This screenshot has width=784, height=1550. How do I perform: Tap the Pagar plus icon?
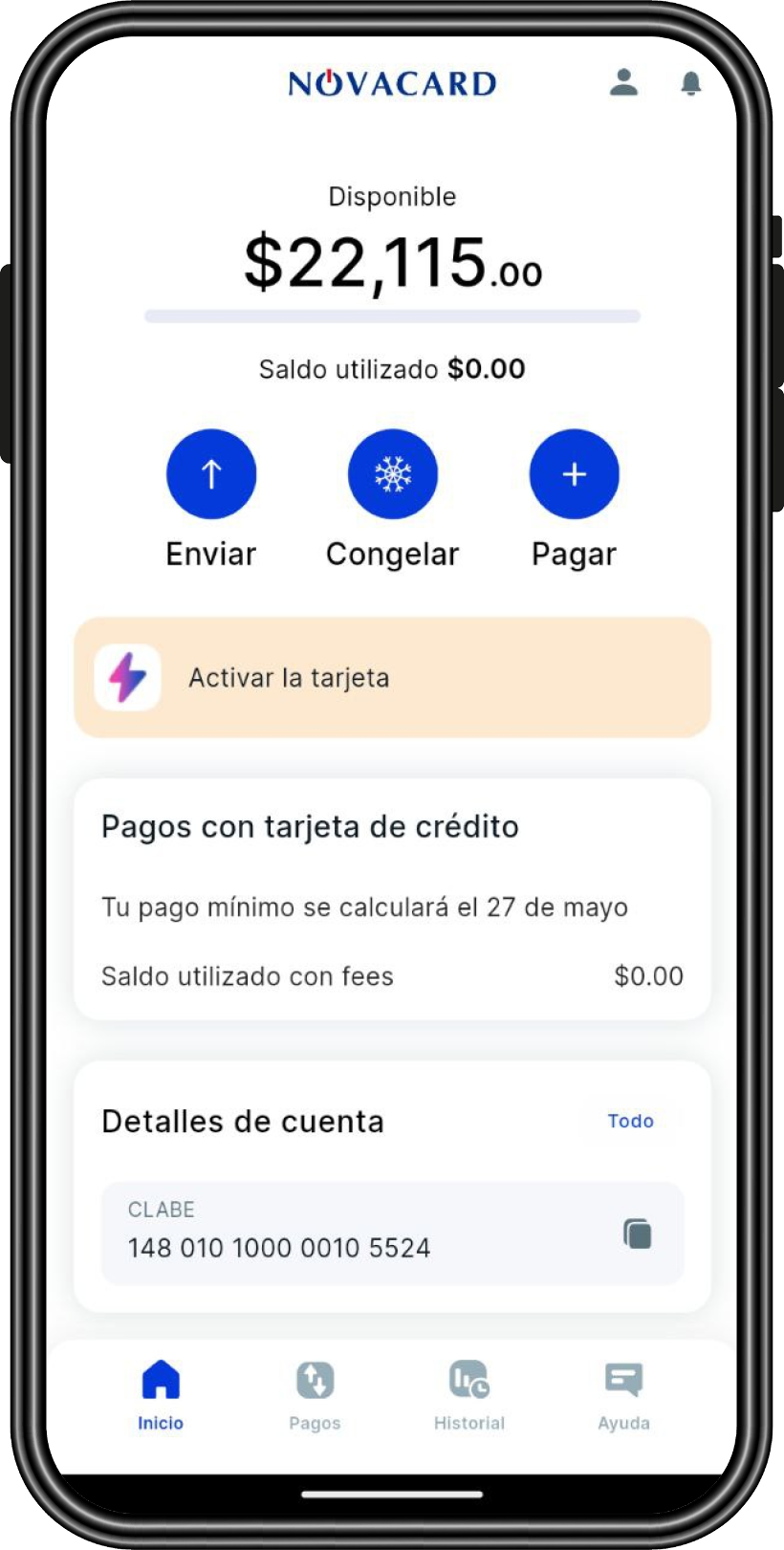(x=574, y=472)
